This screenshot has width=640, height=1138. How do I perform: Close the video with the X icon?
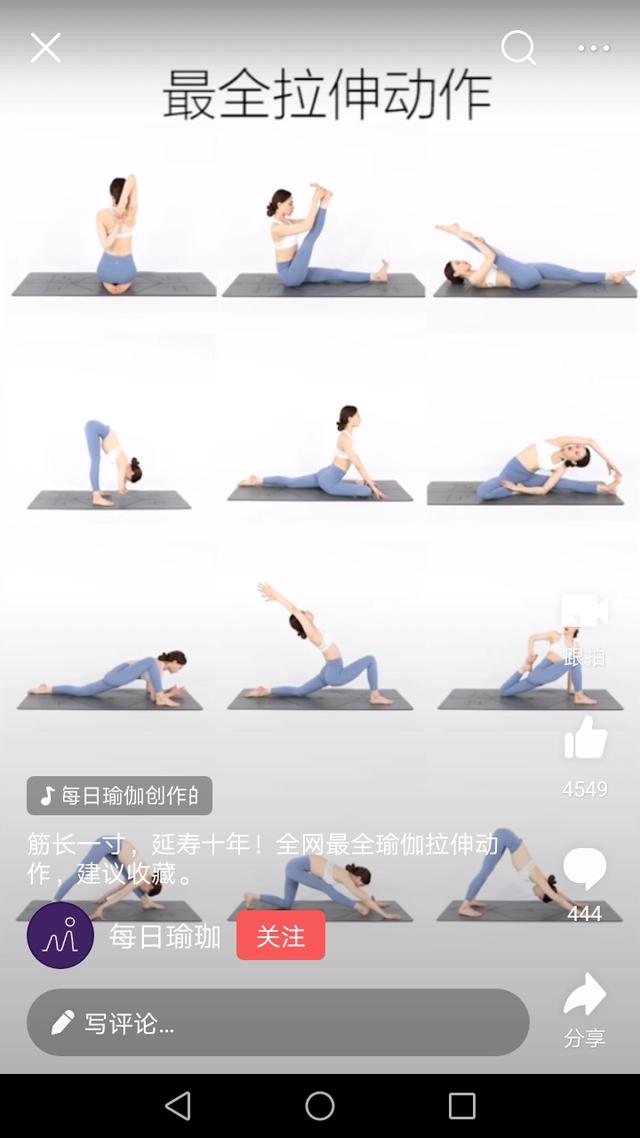click(x=46, y=47)
